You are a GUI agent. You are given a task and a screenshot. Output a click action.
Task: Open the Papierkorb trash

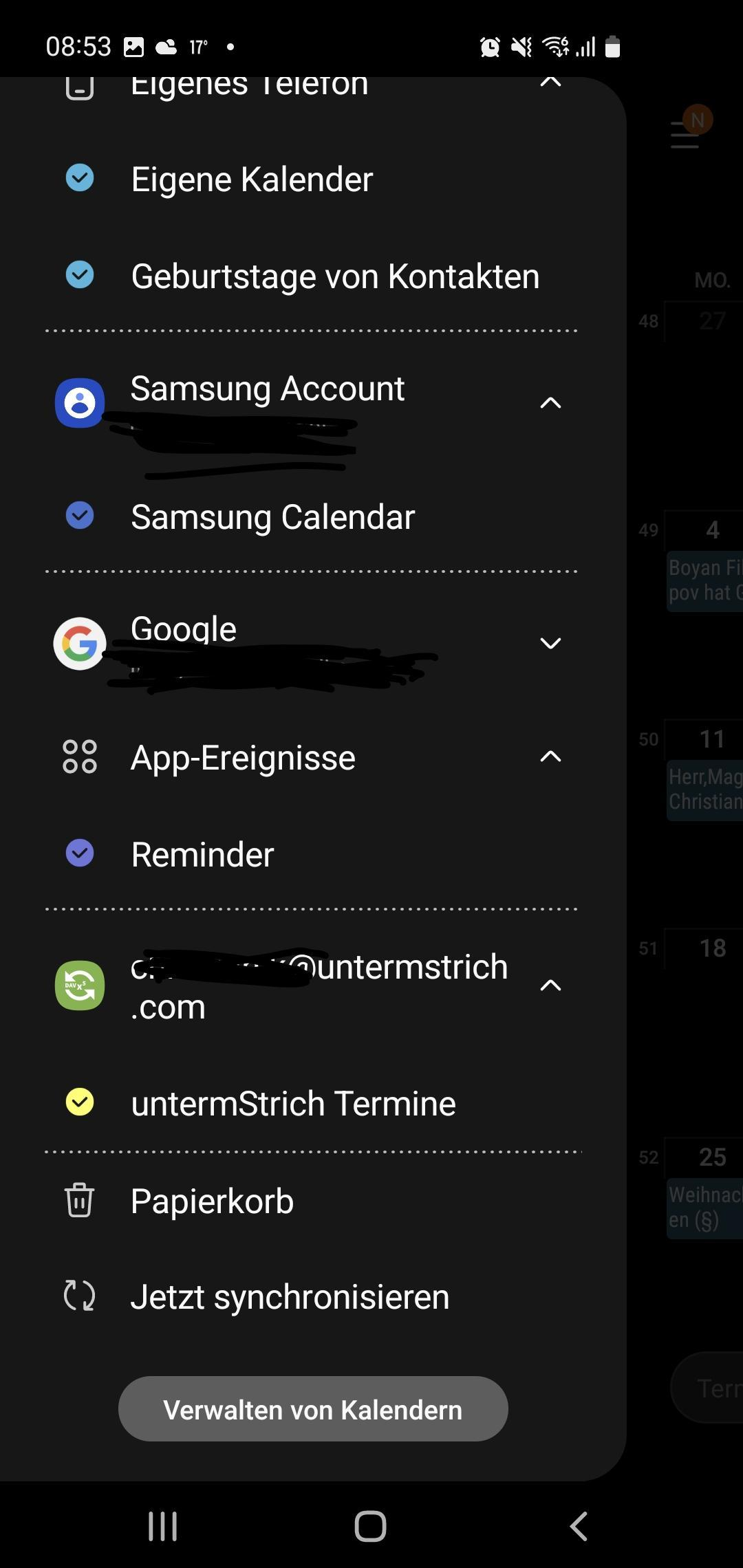coord(212,1201)
